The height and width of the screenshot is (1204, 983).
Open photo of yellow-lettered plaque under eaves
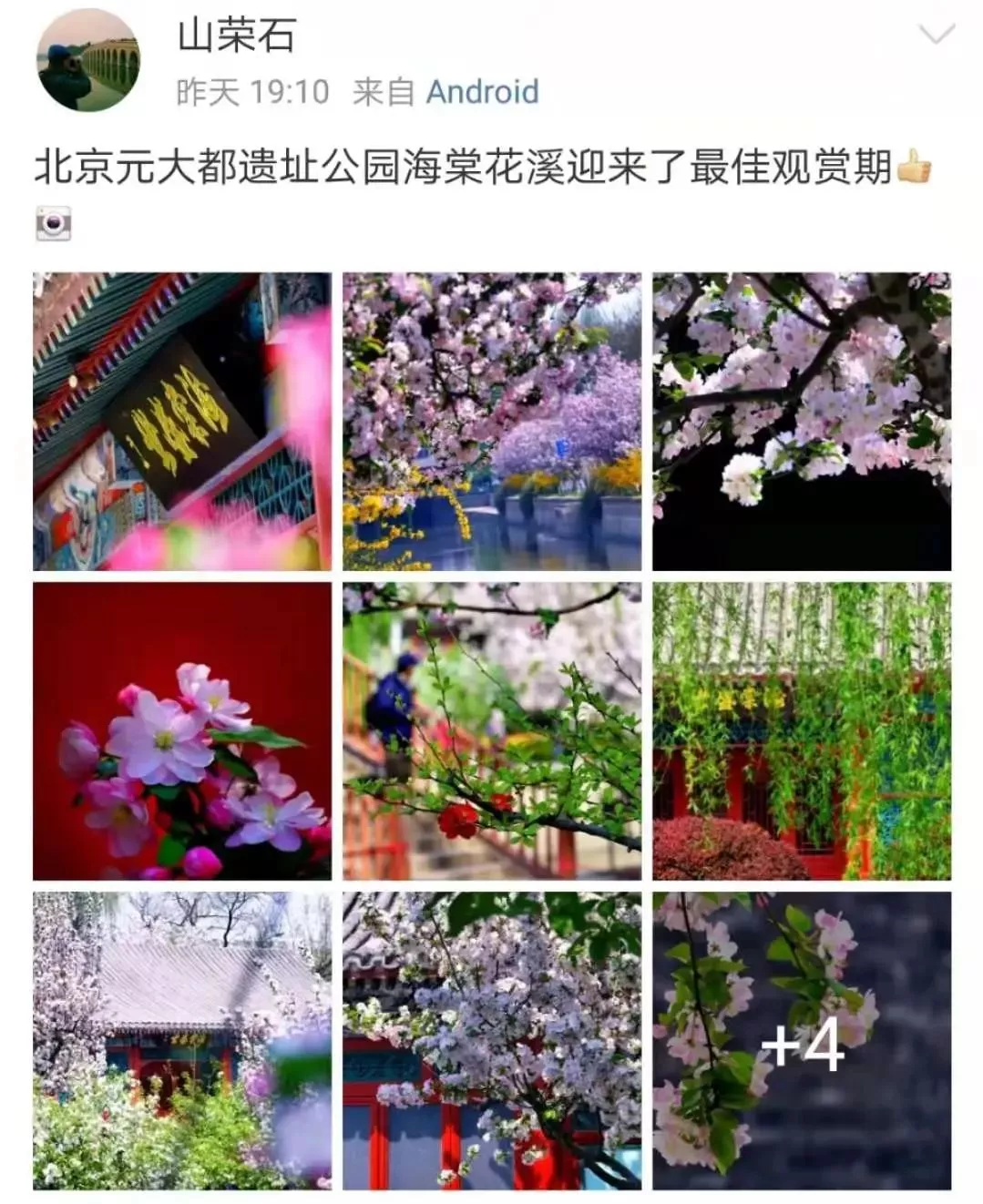182,422
